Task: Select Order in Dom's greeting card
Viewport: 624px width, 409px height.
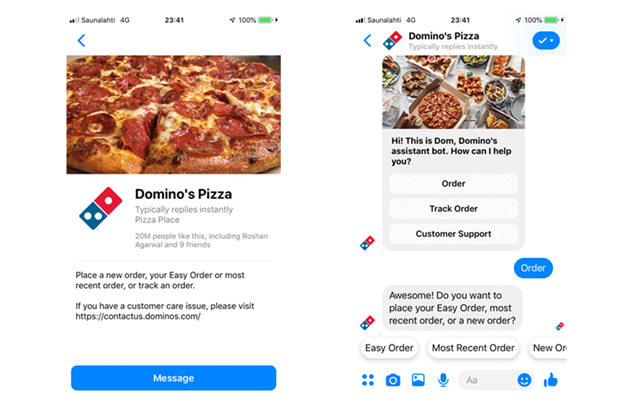Action: 453,184
